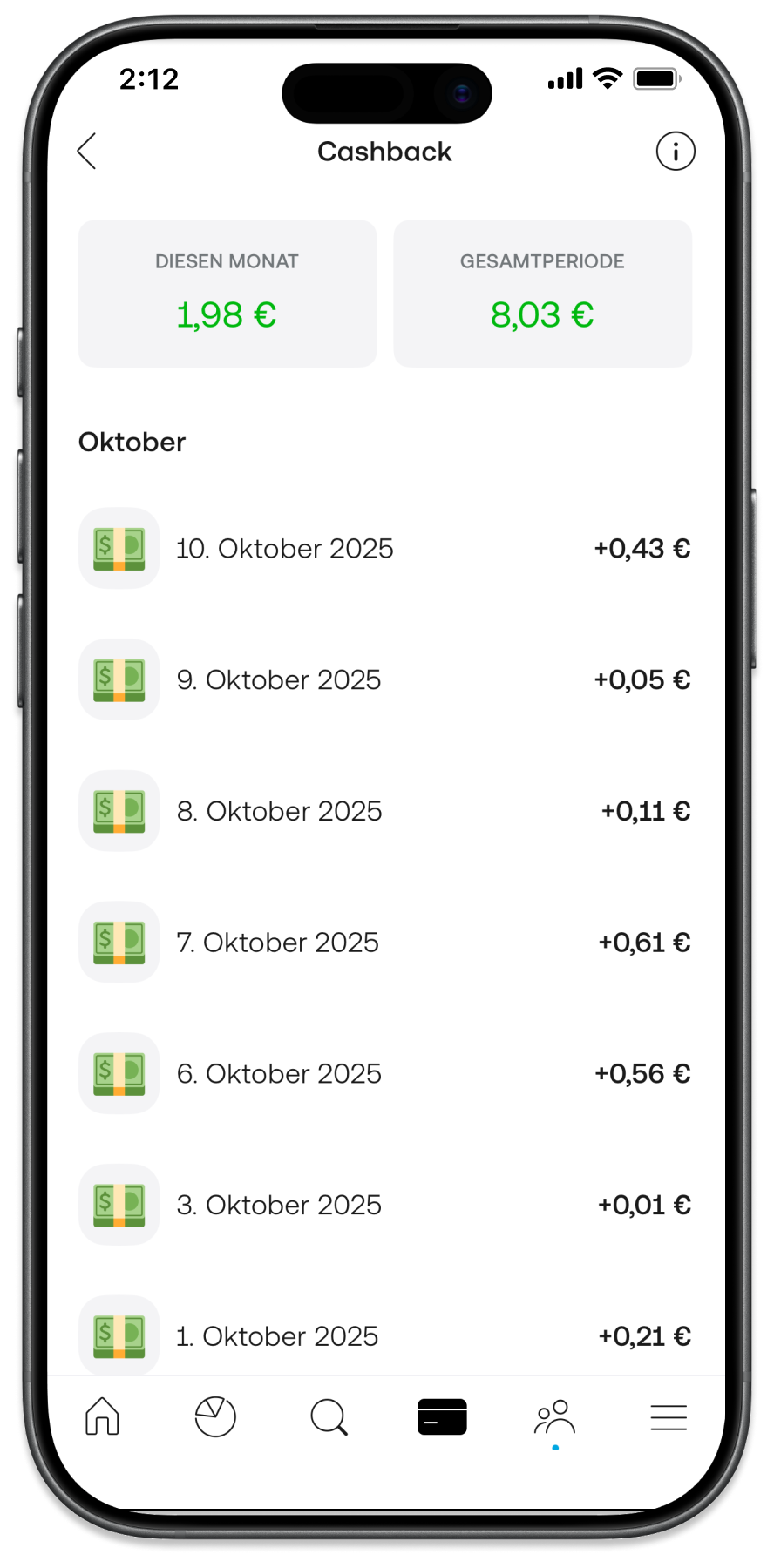Viewport: 774px width, 1568px height.
Task: Open the 9. Oktober 2025 cashback entry
Action: tap(384, 679)
